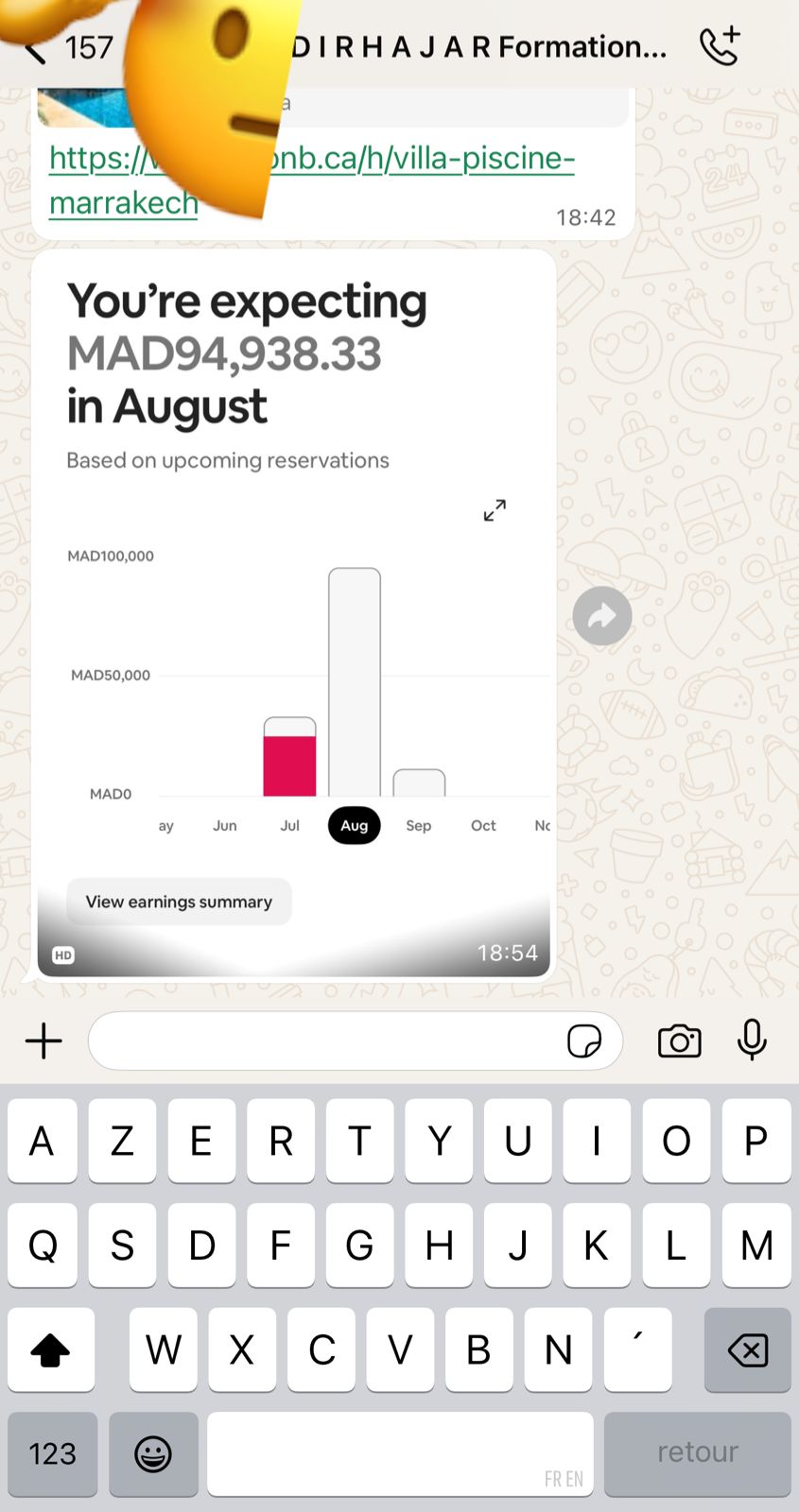The image size is (799, 1512).
Task: Focus the message text field
Action: click(321, 1041)
